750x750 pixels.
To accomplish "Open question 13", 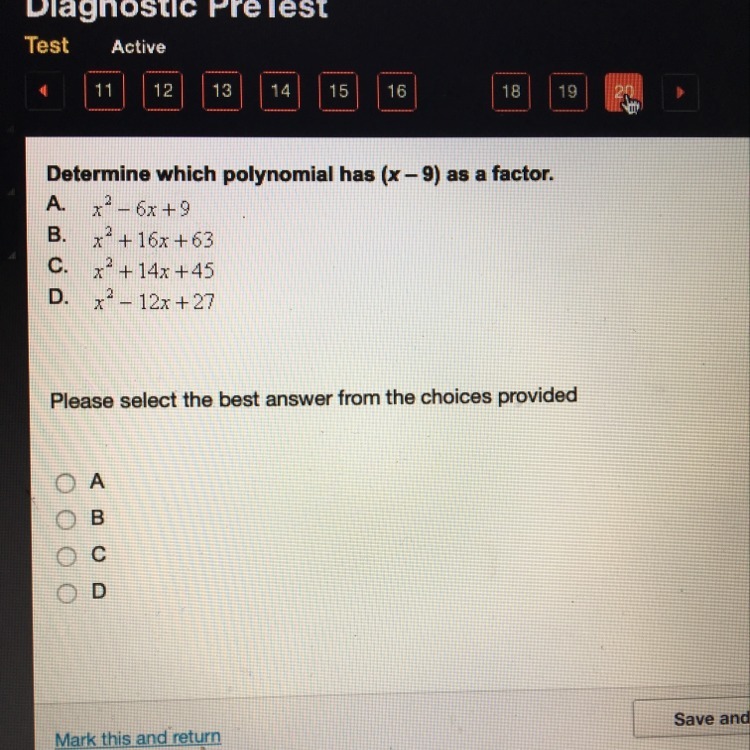I will [x=221, y=91].
